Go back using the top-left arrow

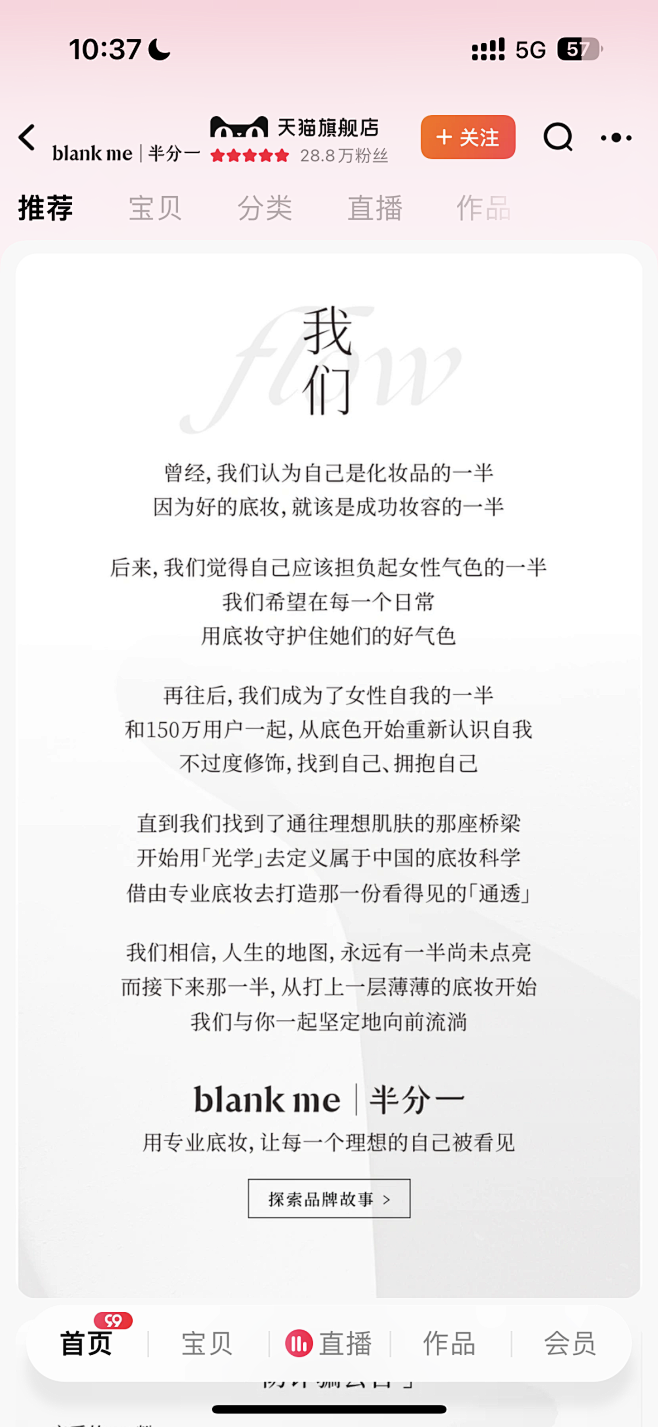tap(28, 138)
